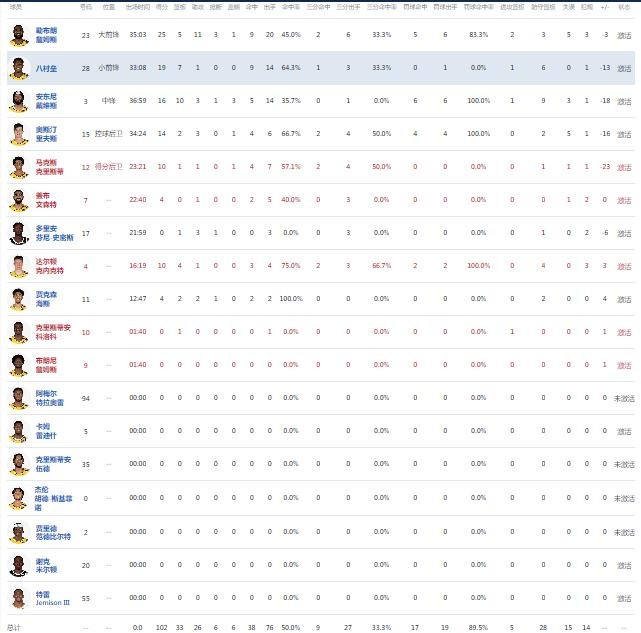This screenshot has height=633, width=641.
Task: Open 勒布朗 詹姆斯 player profile link
Action: [46, 36]
